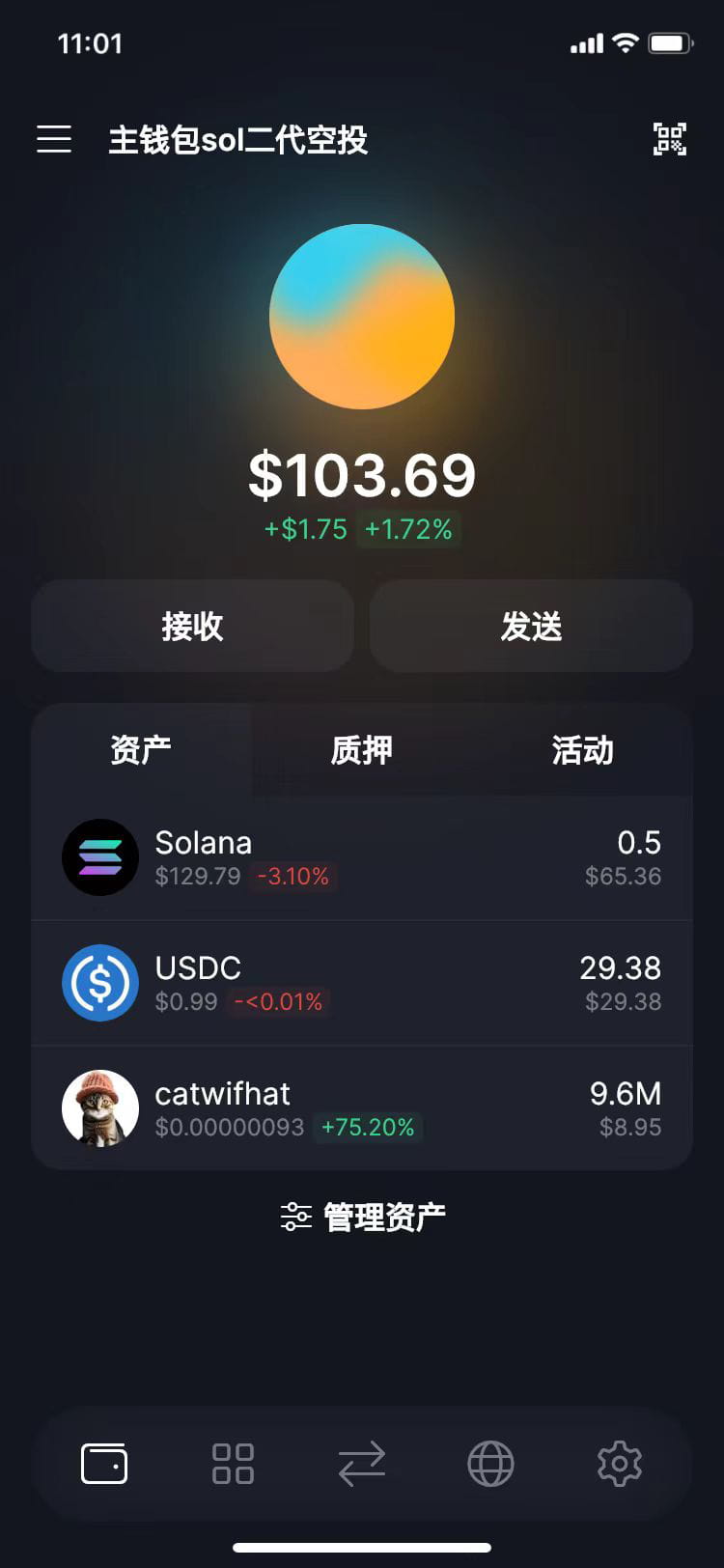Tap the catwifhat cat avatar

pyautogui.click(x=99, y=1108)
